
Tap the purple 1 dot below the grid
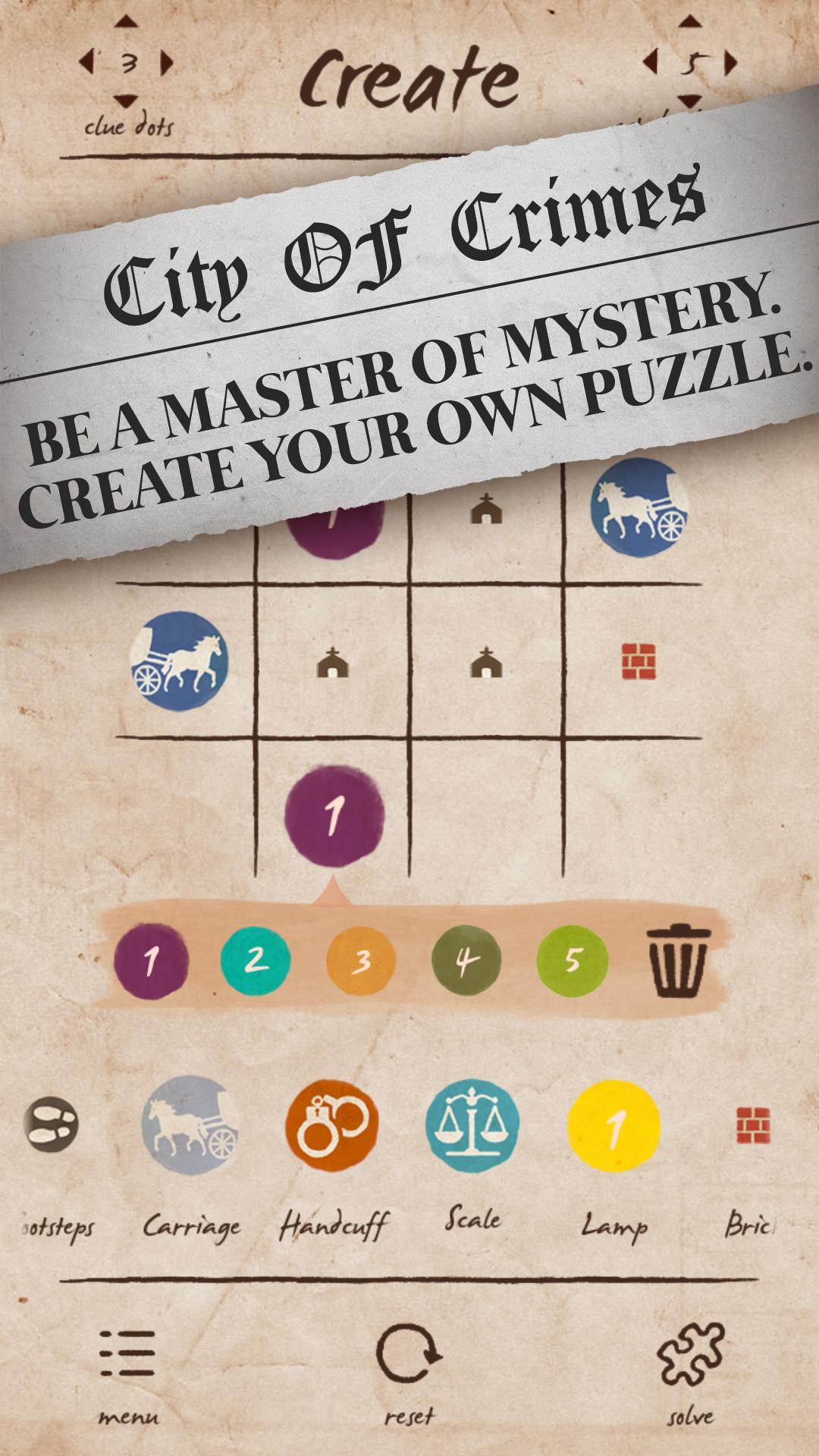click(334, 815)
